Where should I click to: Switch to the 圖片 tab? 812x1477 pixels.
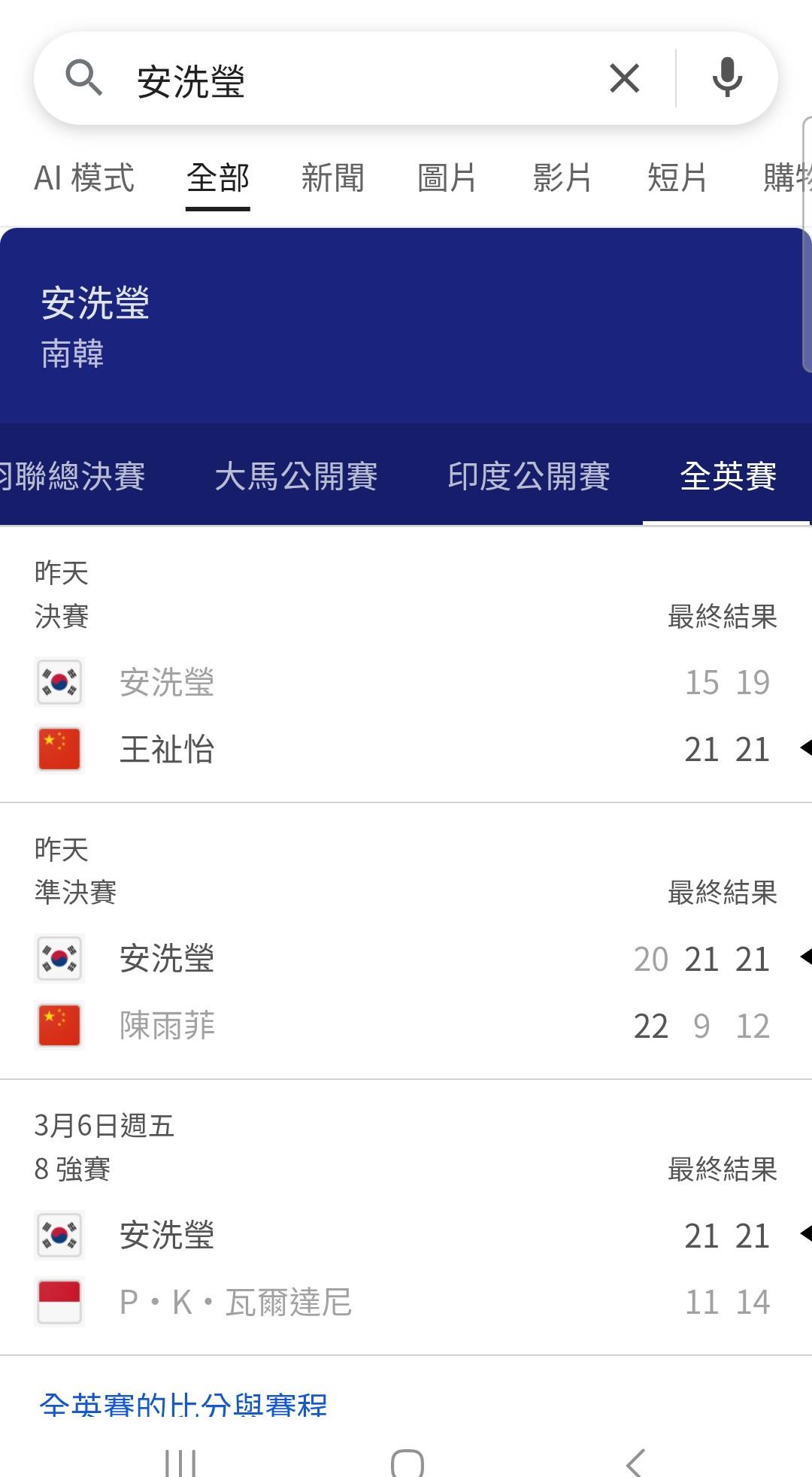pos(447,179)
